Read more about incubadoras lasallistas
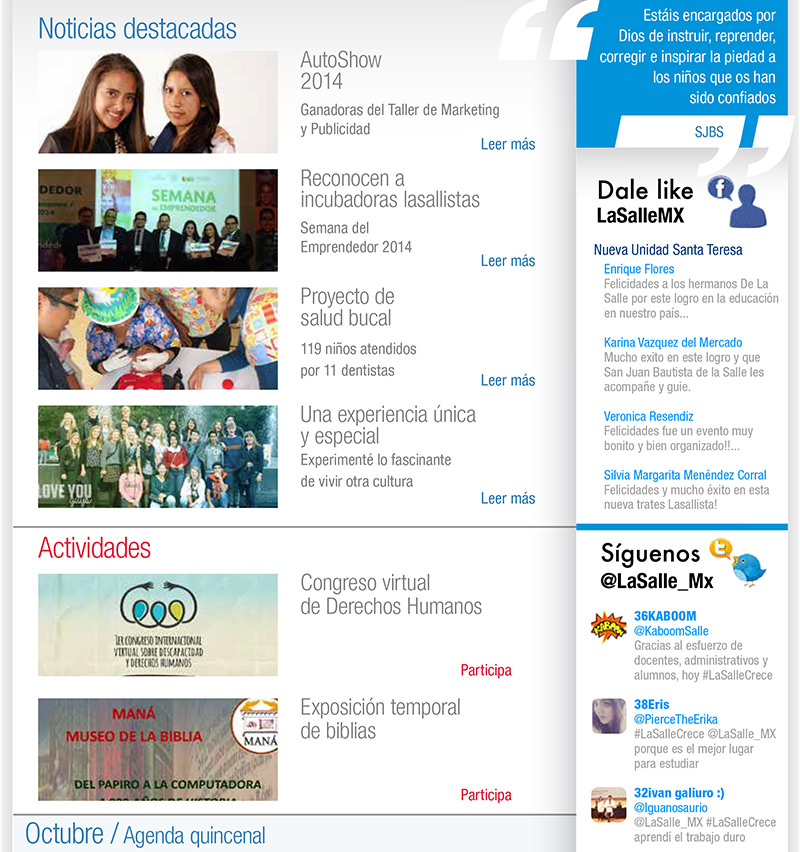This screenshot has height=852, width=800. (x=507, y=261)
